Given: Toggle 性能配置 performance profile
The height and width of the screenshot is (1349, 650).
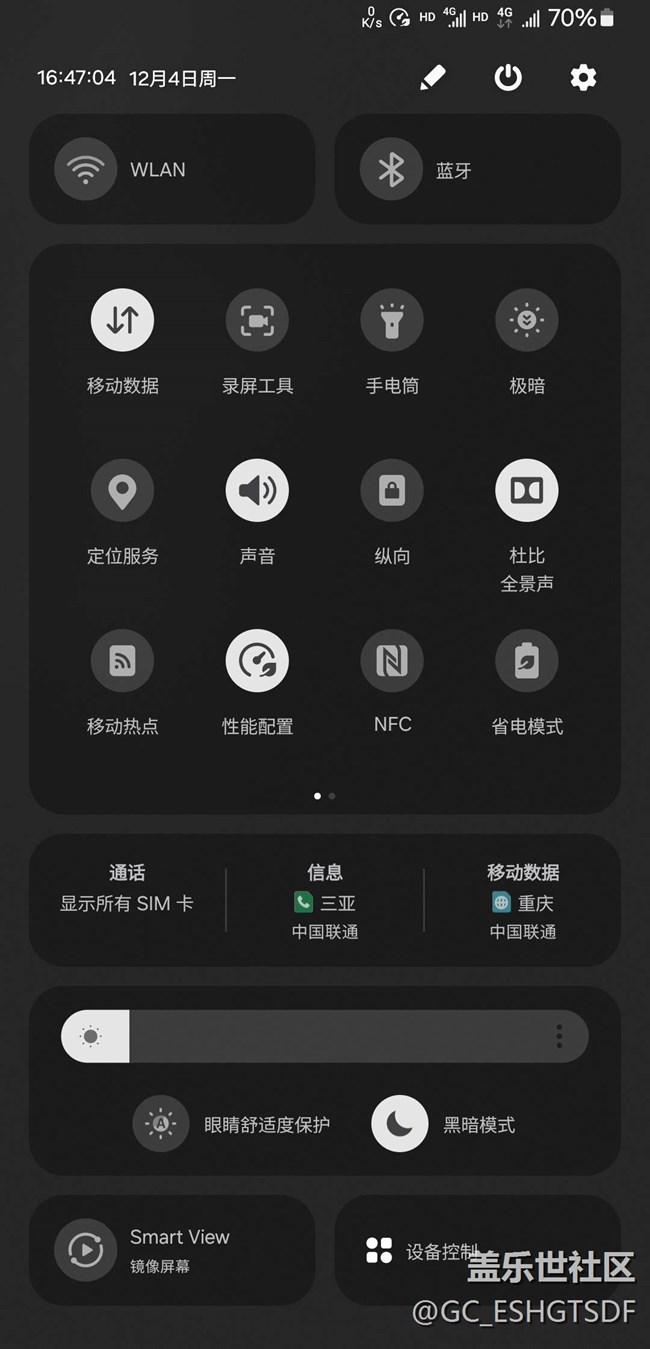Looking at the screenshot, I should click(257, 661).
